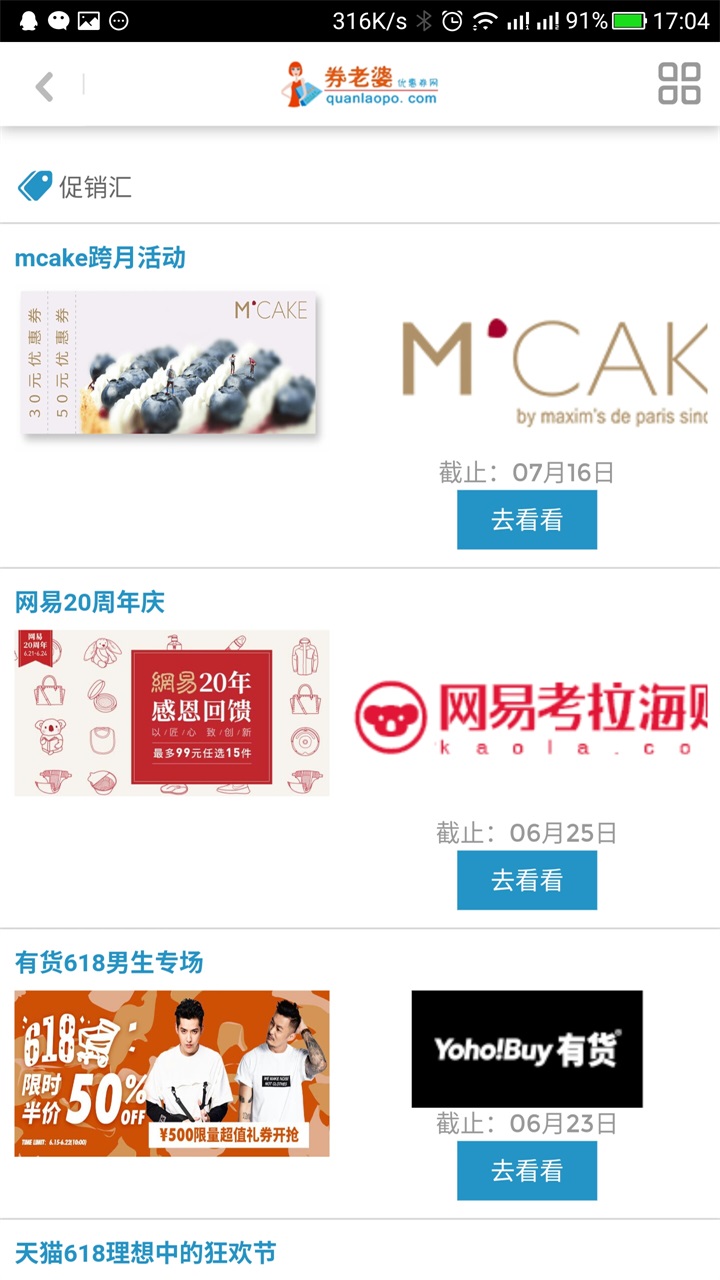Tap 去看看 for the 网易考拉 deal
720x1280 pixels.
(x=527, y=880)
